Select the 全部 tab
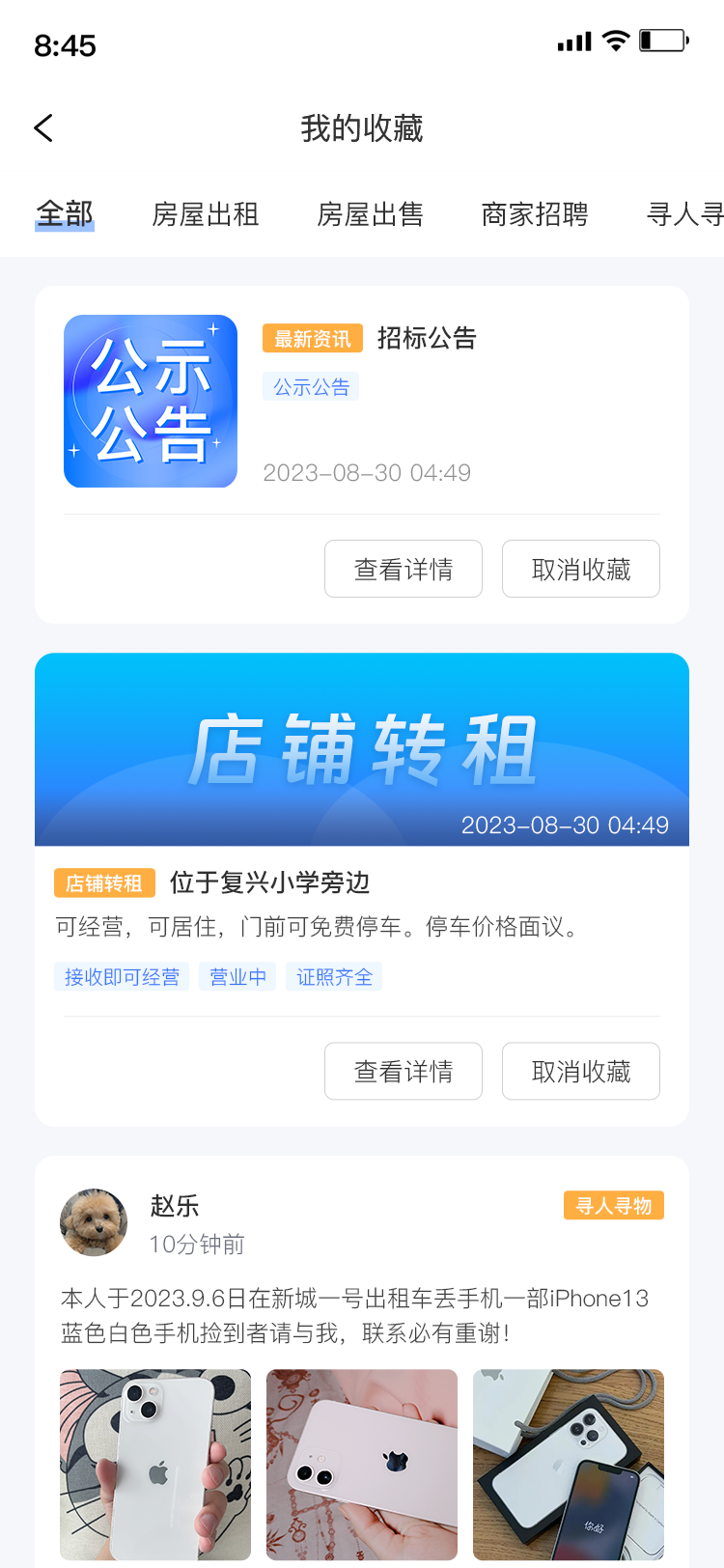 point(64,214)
